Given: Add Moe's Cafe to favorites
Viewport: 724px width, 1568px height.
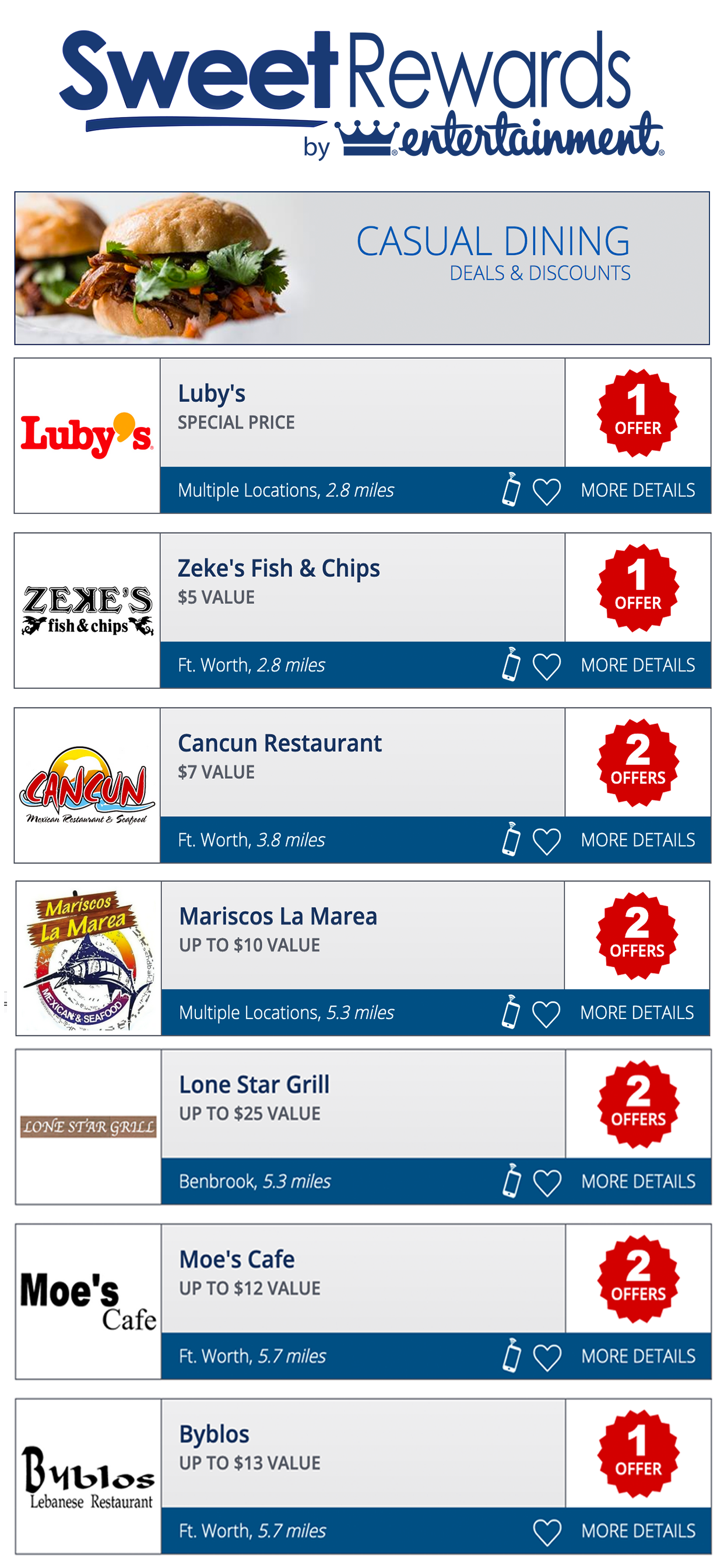Looking at the screenshot, I should (x=547, y=1357).
